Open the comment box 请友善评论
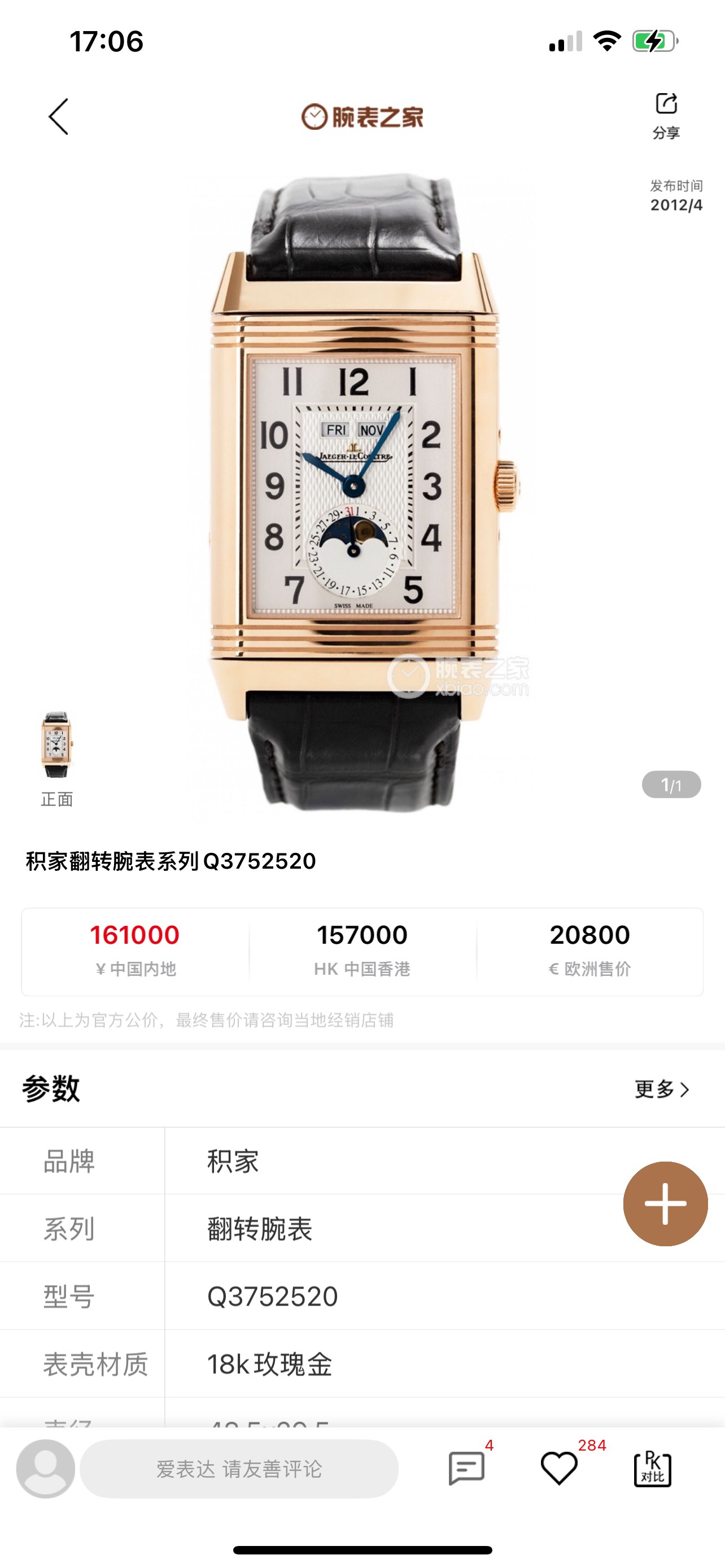Viewport: 725px width, 1568px height. [239, 1469]
